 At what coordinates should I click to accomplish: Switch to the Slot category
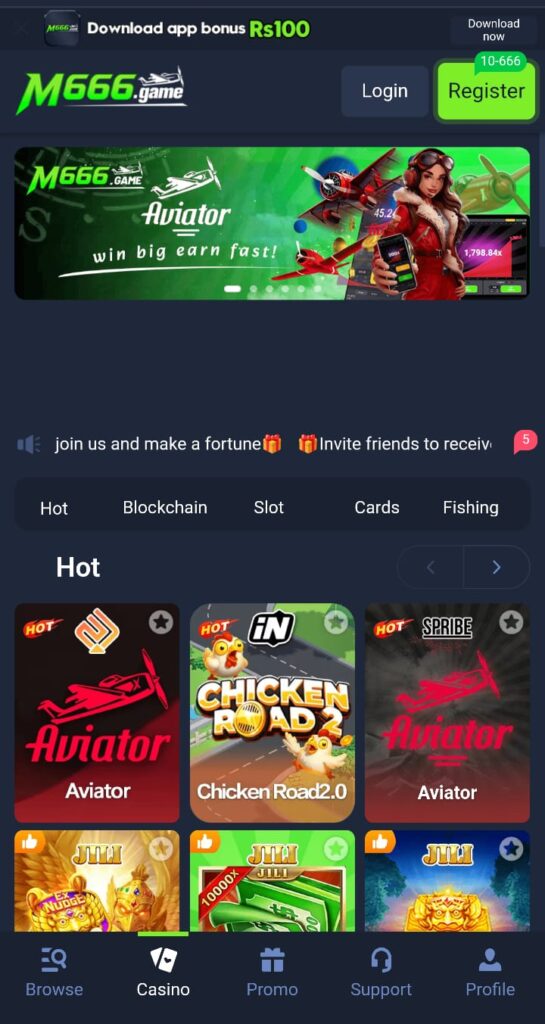point(269,507)
